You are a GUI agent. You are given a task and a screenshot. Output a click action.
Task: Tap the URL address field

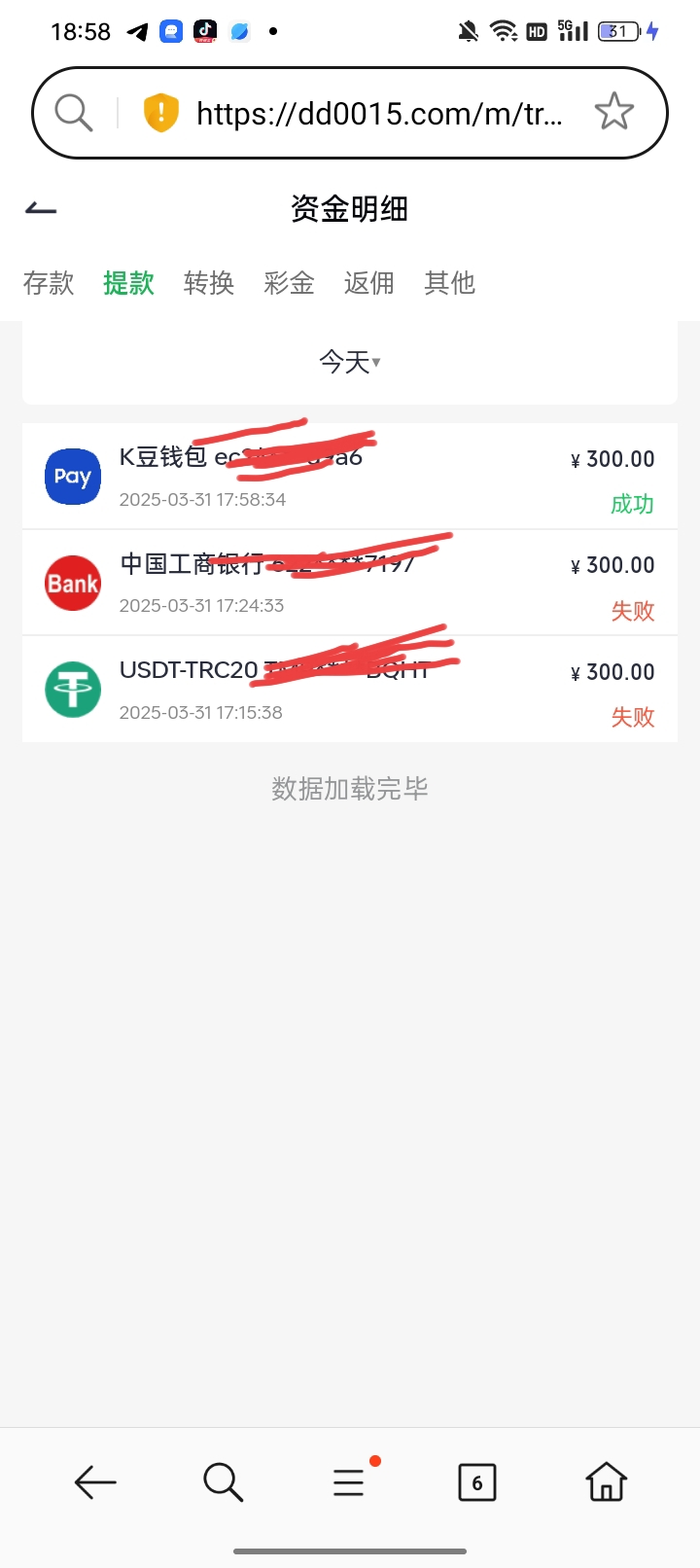pos(379,114)
